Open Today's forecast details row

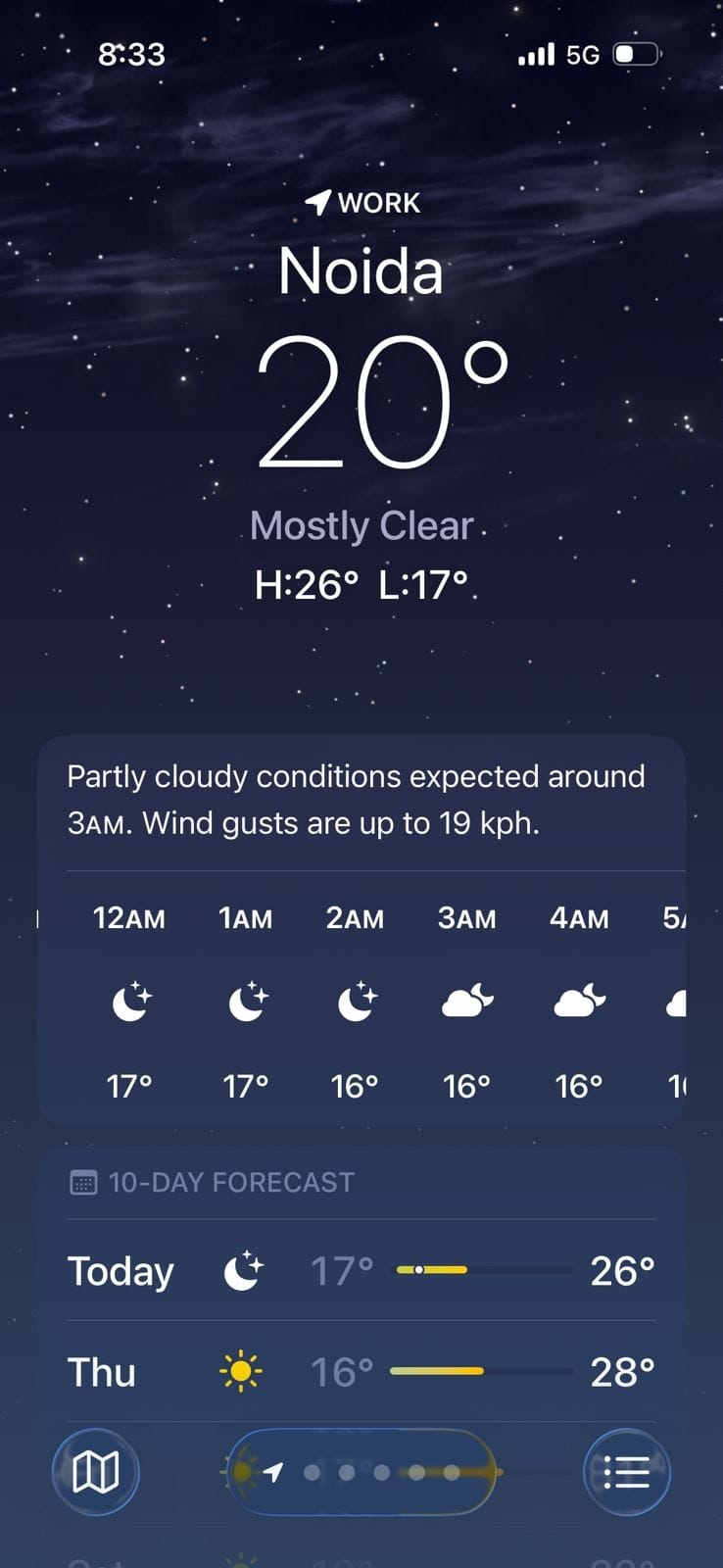pyautogui.click(x=361, y=1271)
